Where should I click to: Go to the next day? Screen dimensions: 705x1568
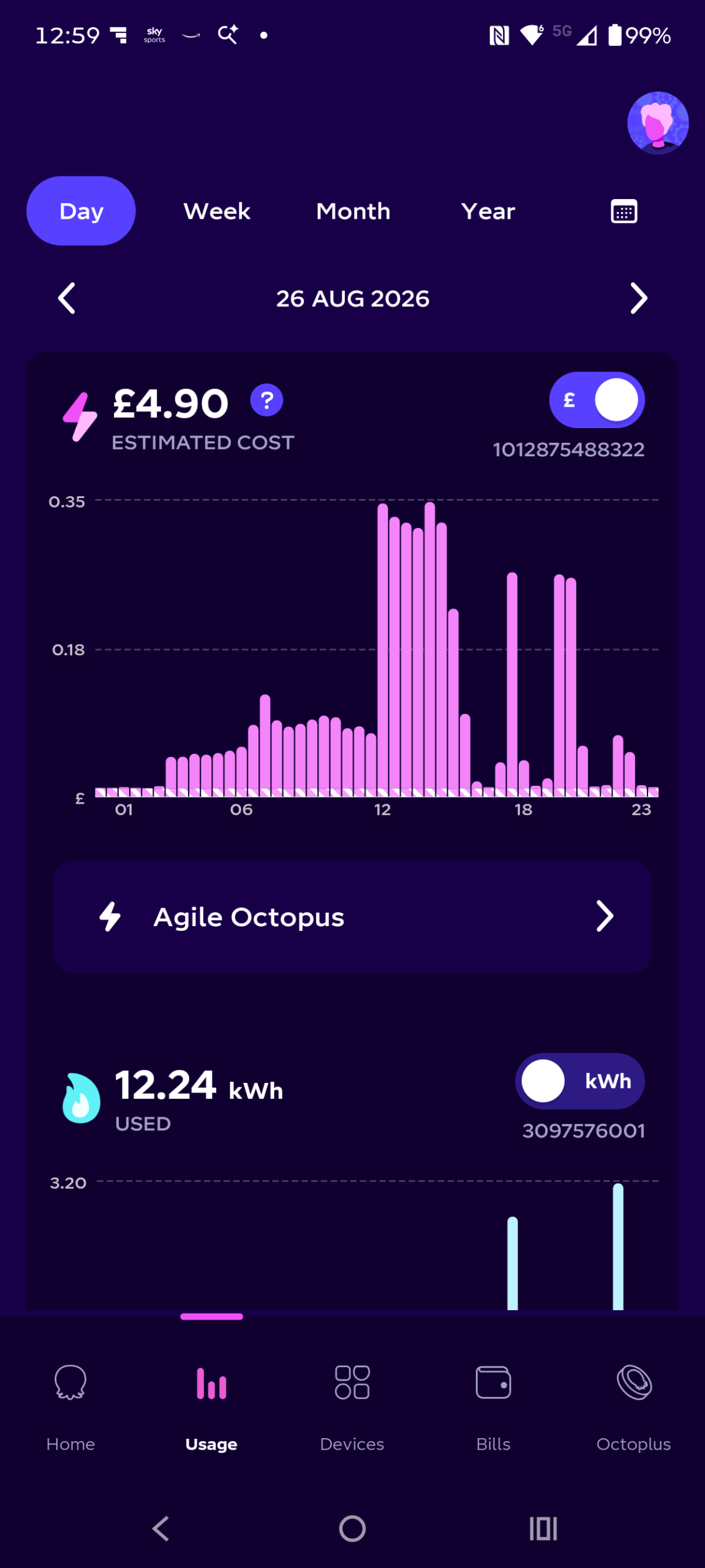point(638,298)
